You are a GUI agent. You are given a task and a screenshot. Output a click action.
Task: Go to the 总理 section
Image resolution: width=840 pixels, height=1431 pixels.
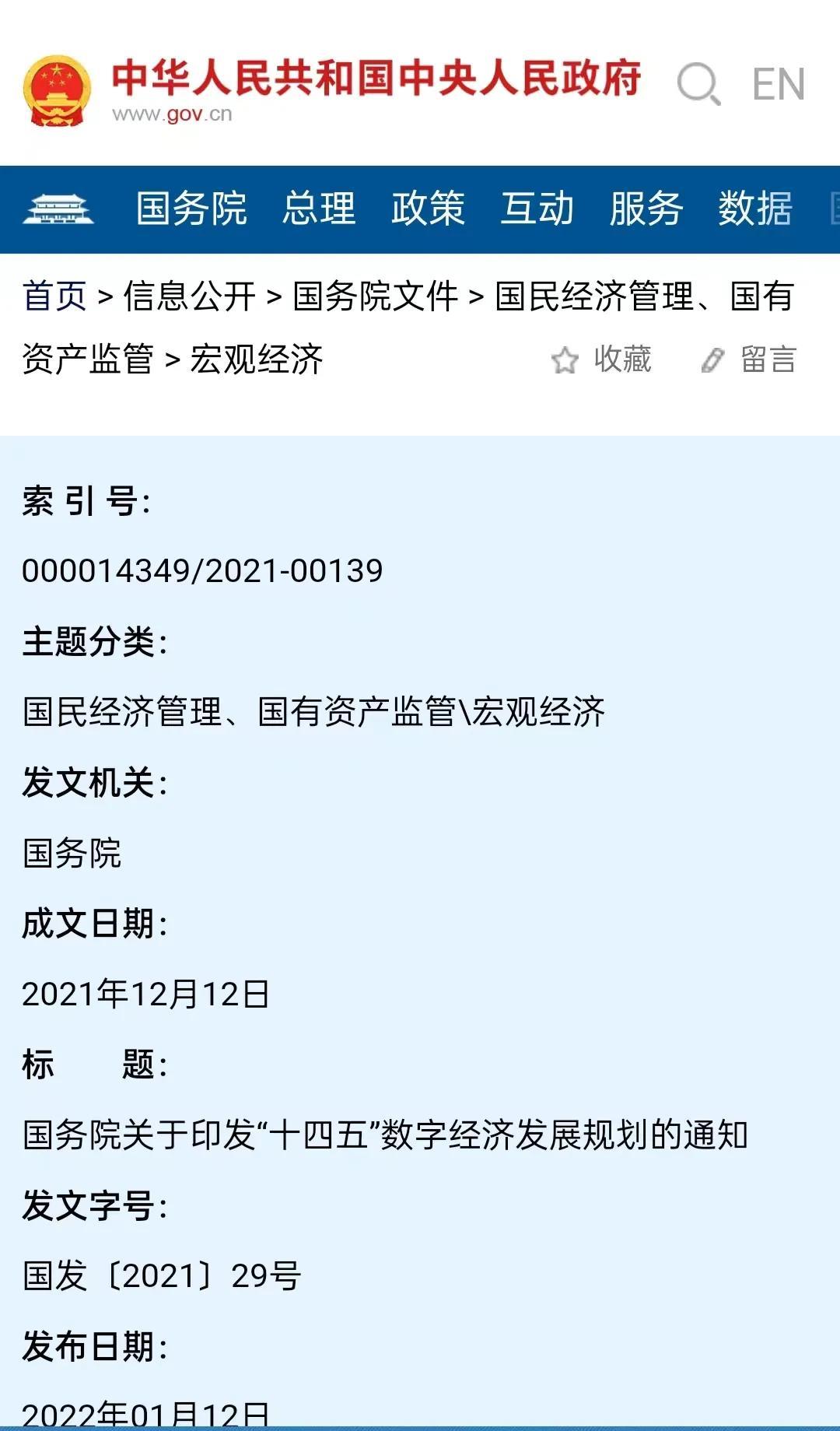pos(319,209)
